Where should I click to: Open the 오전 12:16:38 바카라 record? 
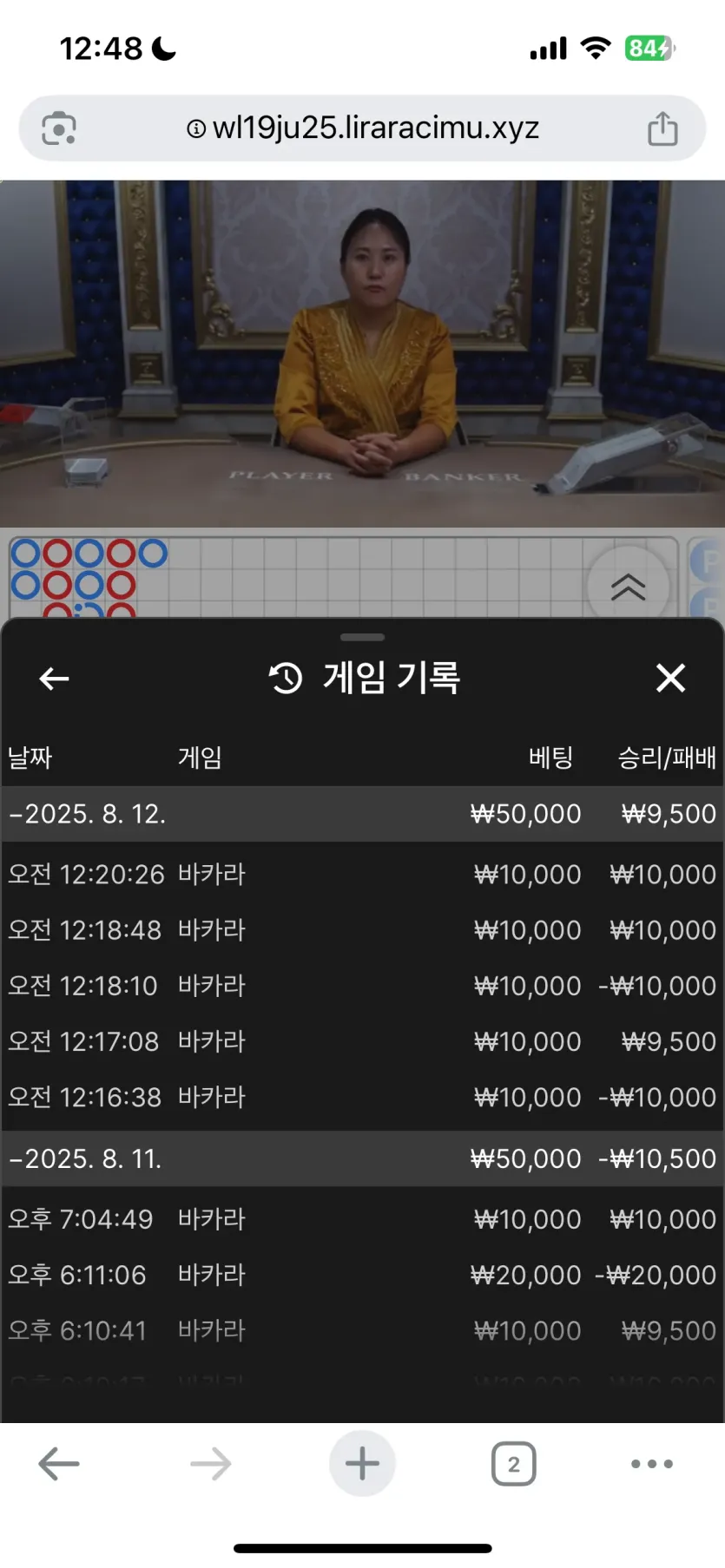point(362,1097)
